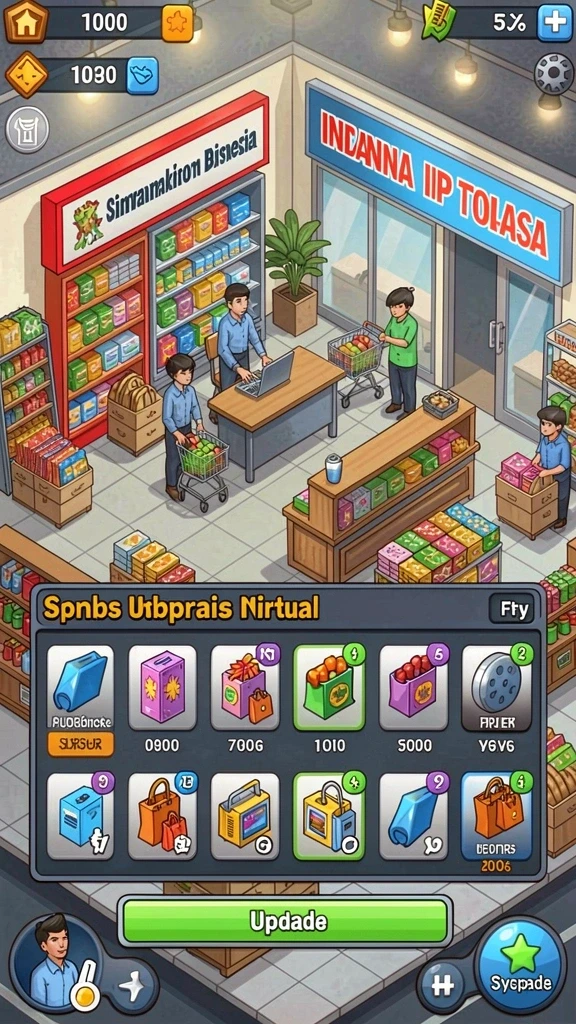Tap the green Update button
This screenshot has width=576, height=1024.
[285, 921]
